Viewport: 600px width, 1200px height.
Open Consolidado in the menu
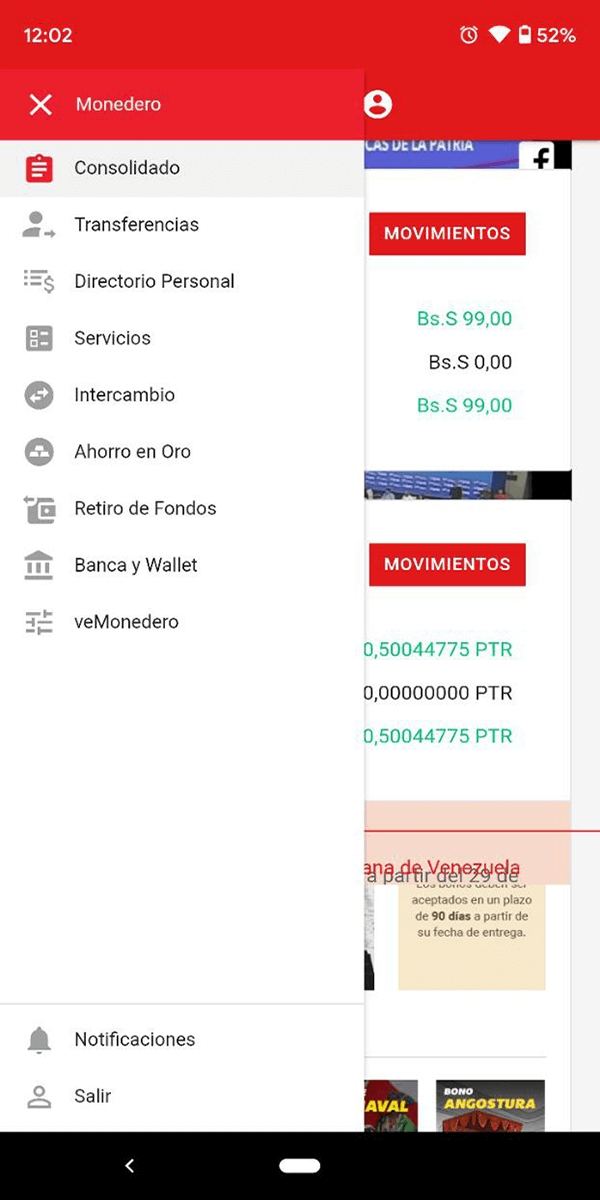tap(182, 168)
